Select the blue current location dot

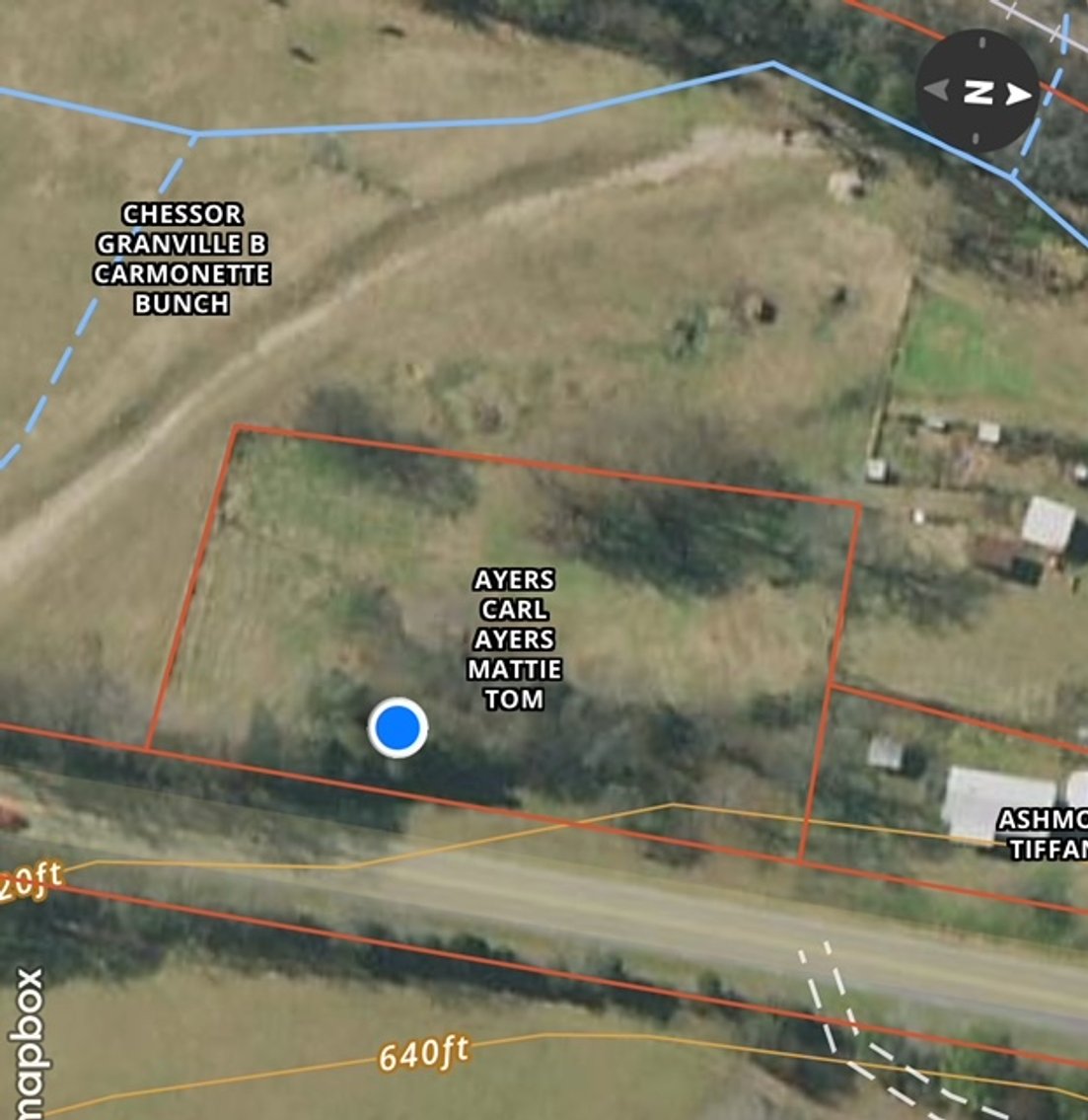coord(398,727)
